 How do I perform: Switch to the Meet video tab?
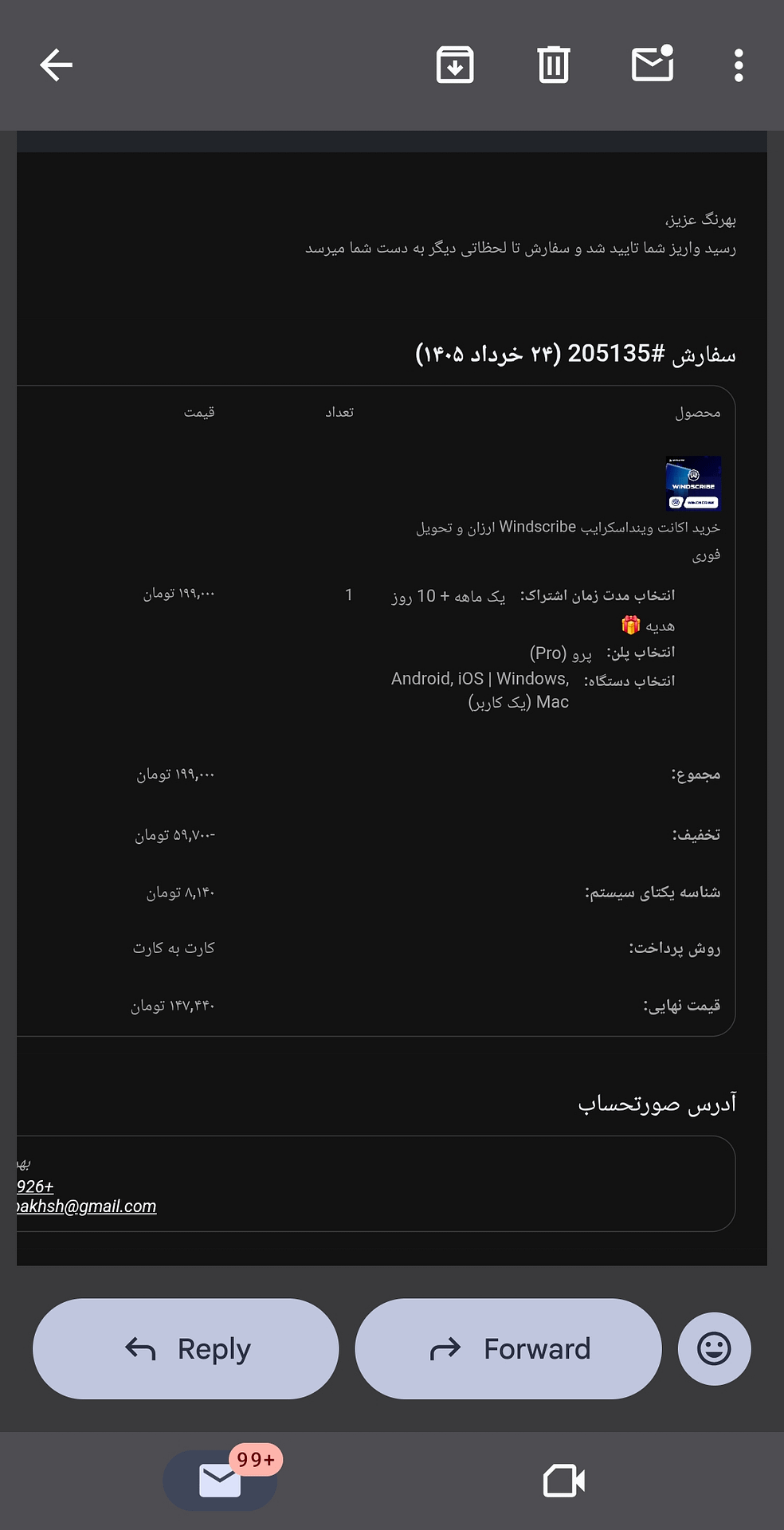click(x=564, y=1481)
